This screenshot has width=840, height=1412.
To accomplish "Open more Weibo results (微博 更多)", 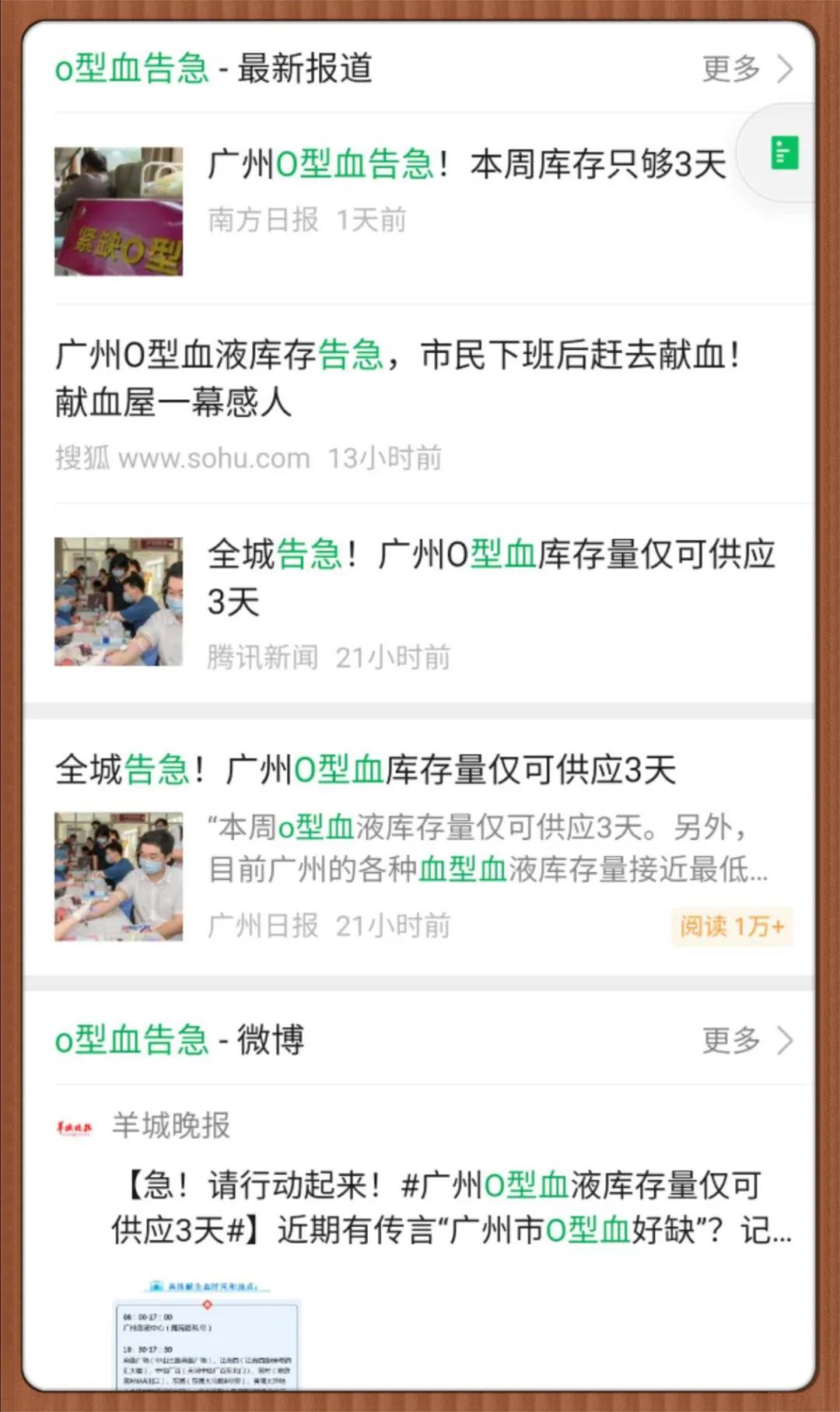I will coord(745,1040).
